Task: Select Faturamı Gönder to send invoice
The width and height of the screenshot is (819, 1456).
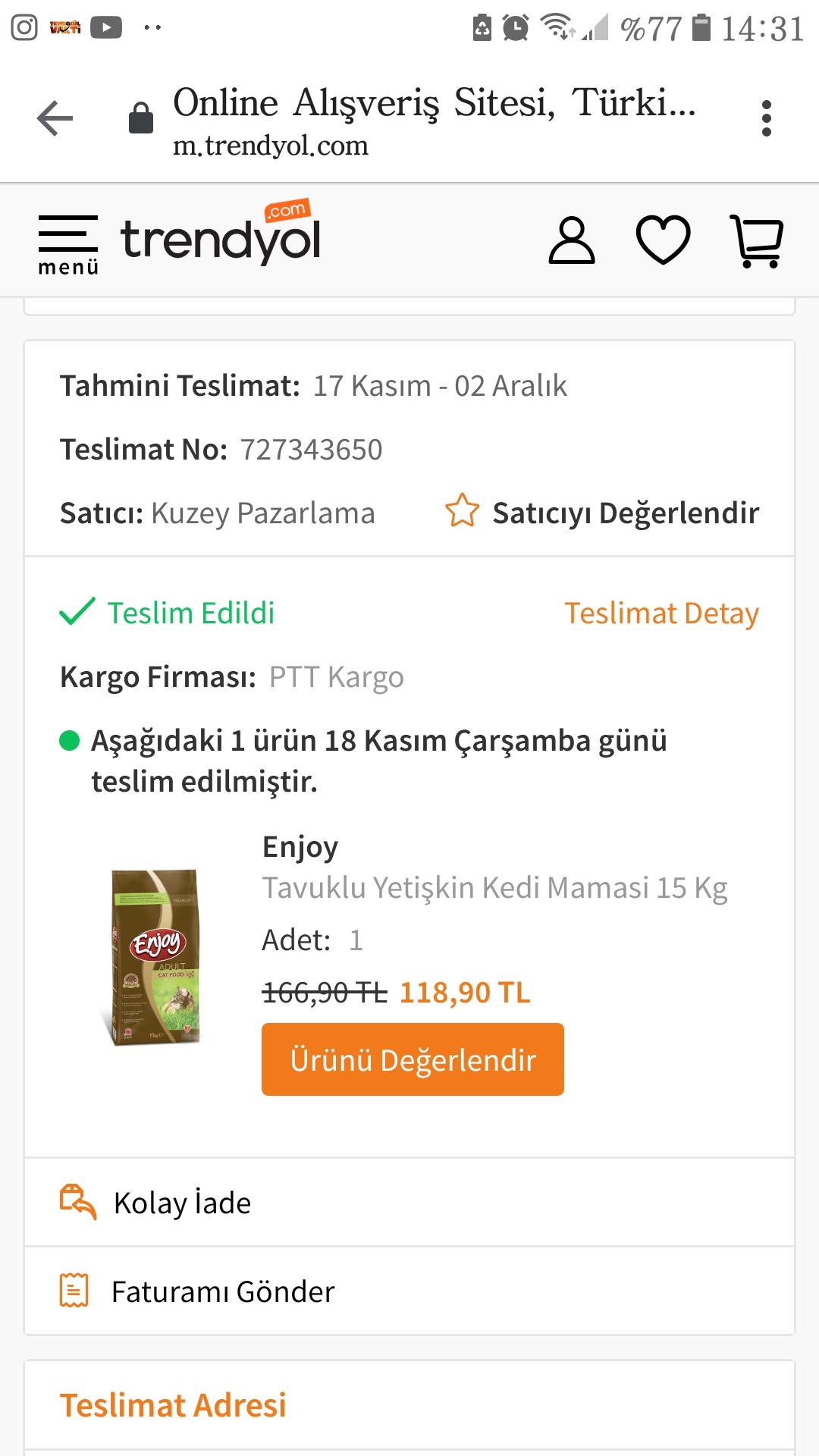Action: point(409,1291)
